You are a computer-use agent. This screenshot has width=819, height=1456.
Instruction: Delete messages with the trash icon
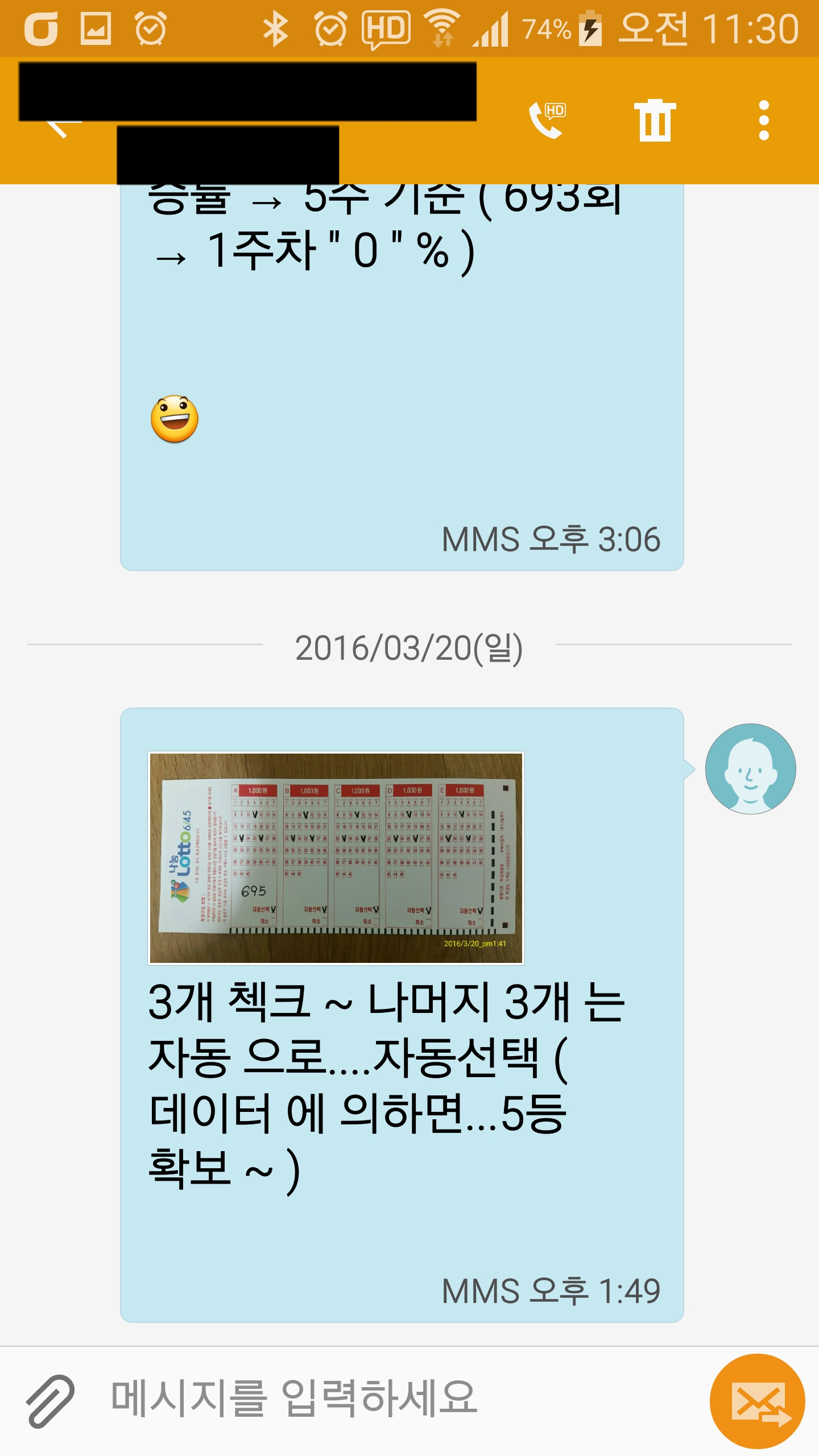[655, 121]
